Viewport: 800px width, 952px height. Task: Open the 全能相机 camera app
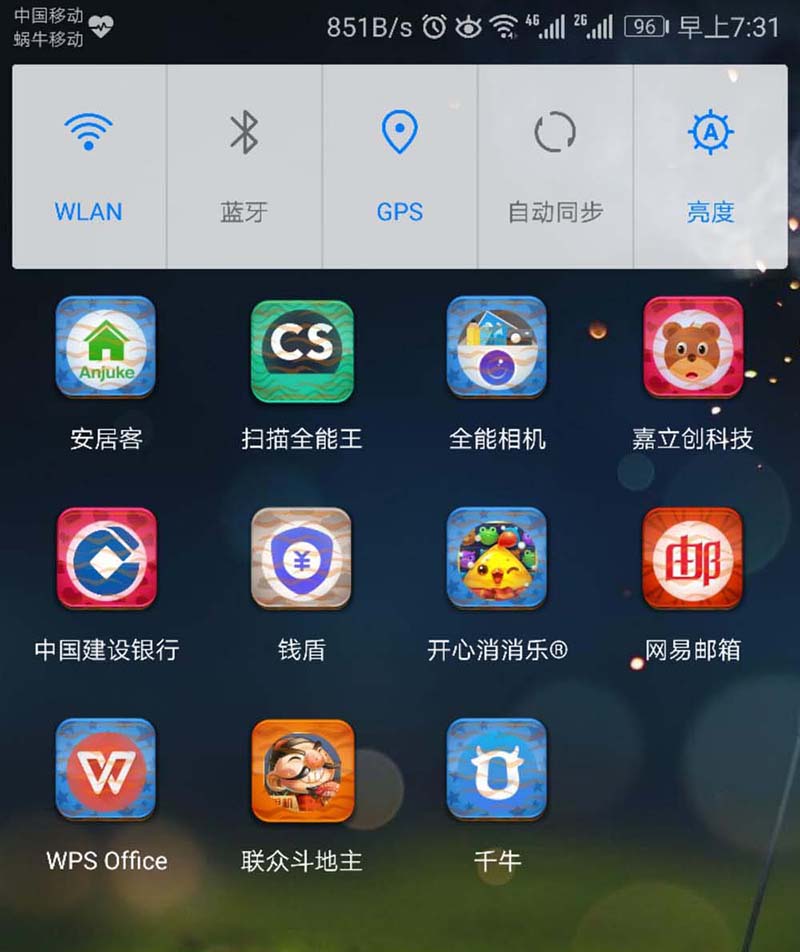point(497,348)
